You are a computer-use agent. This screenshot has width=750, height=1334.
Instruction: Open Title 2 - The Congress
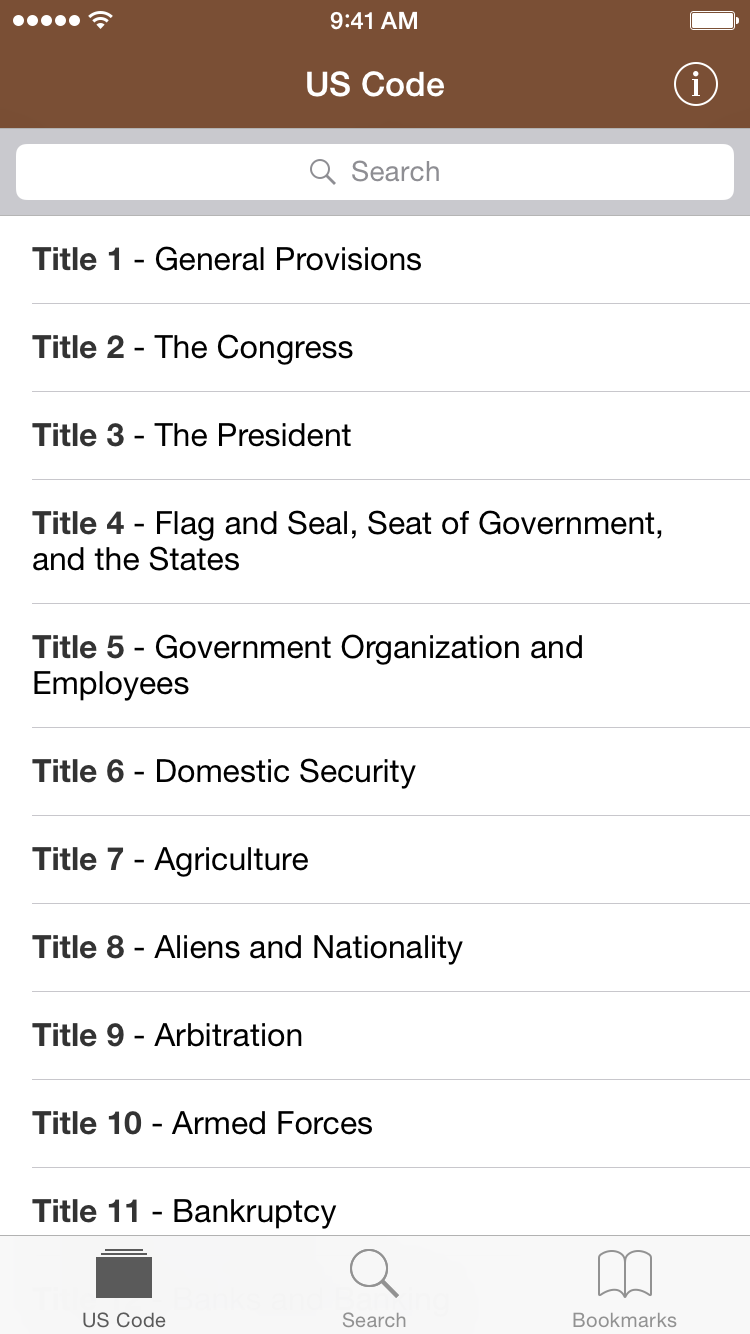pos(375,348)
